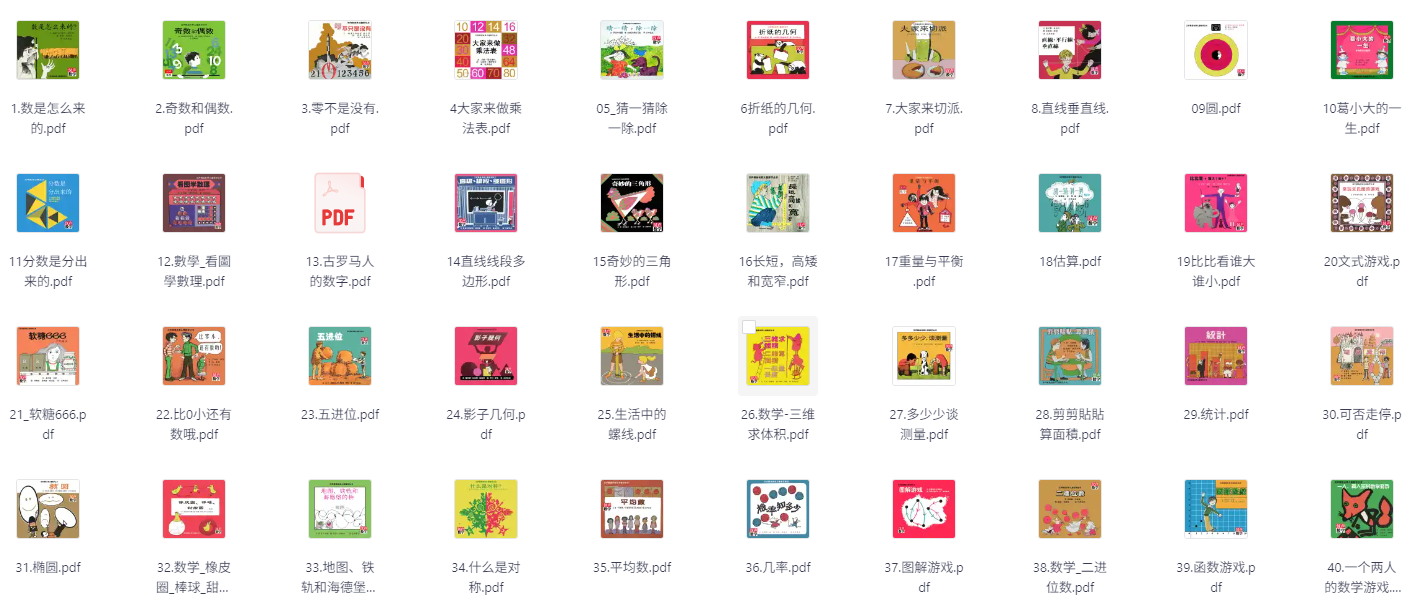Viewport: 1421px width, 611px height.
Task: Open 13.古罗马人的数字.pdf
Action: point(340,203)
